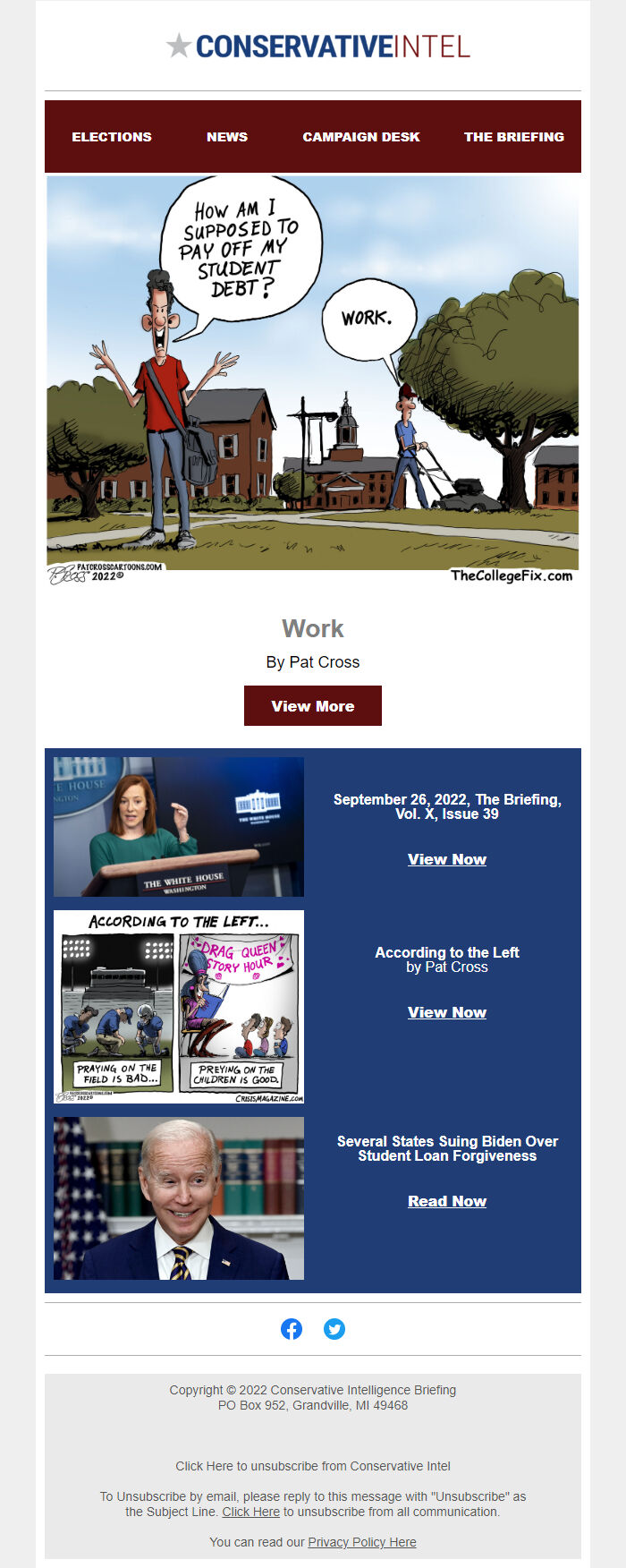Image resolution: width=626 pixels, height=1568 pixels.
Task: Click Here to unsubscribe from all communication
Action: 250,1512
